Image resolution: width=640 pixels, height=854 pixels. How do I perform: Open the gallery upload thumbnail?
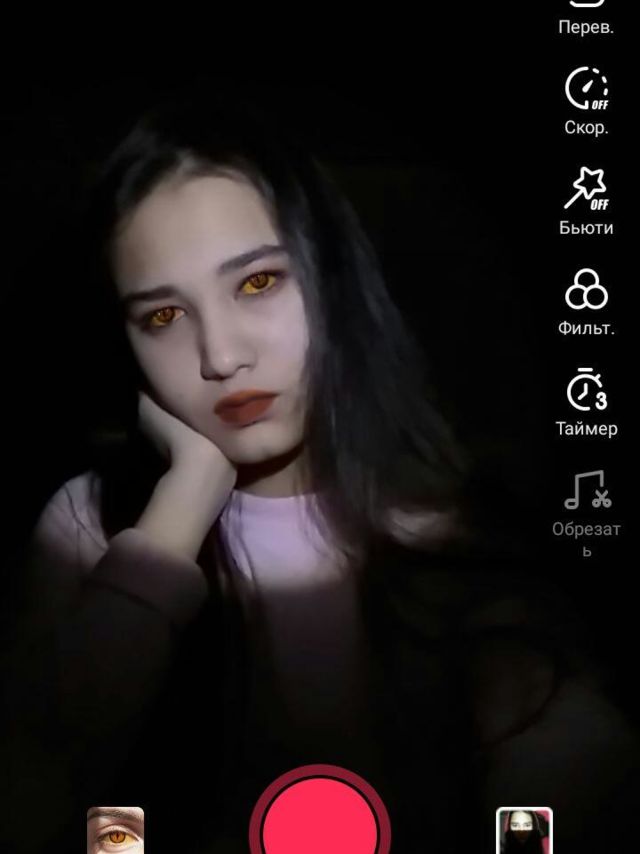[524, 831]
